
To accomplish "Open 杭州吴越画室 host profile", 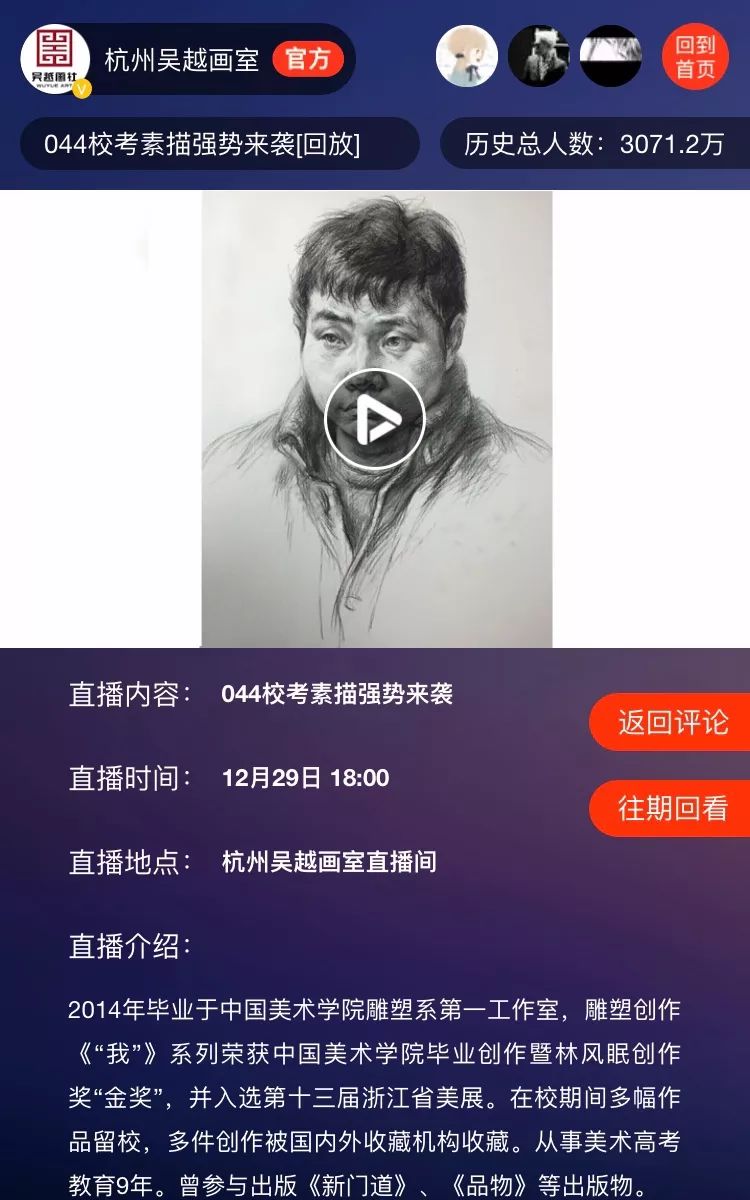I will pos(181,59).
